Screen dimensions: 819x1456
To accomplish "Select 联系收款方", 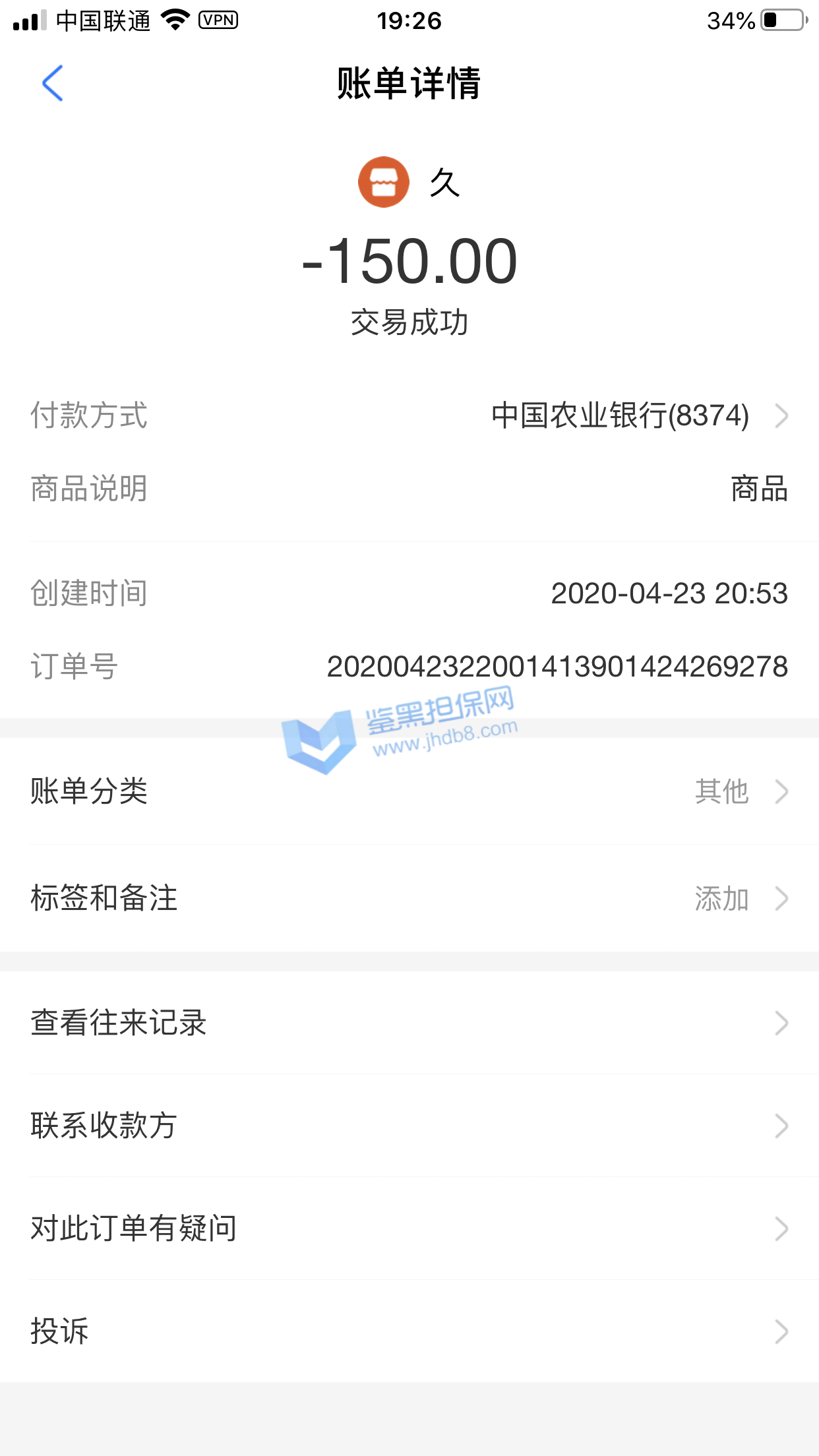I will 409,1126.
